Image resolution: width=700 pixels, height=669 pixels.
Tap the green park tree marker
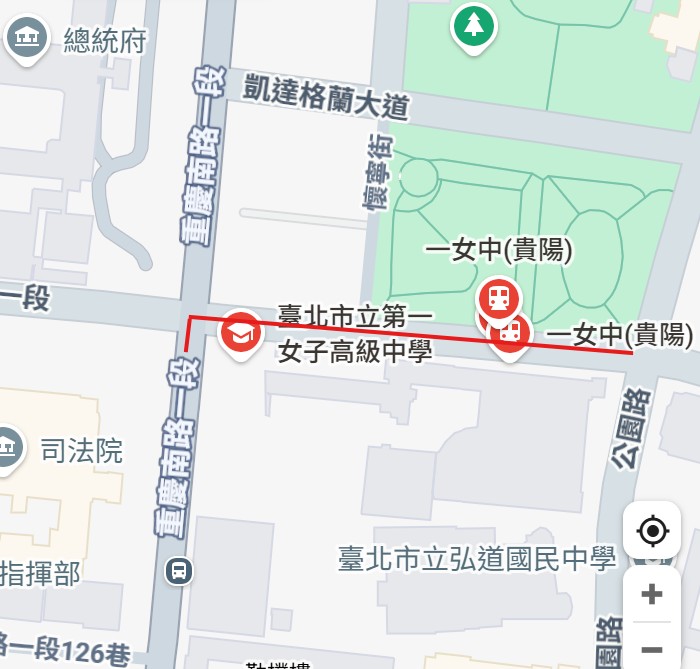473,24
